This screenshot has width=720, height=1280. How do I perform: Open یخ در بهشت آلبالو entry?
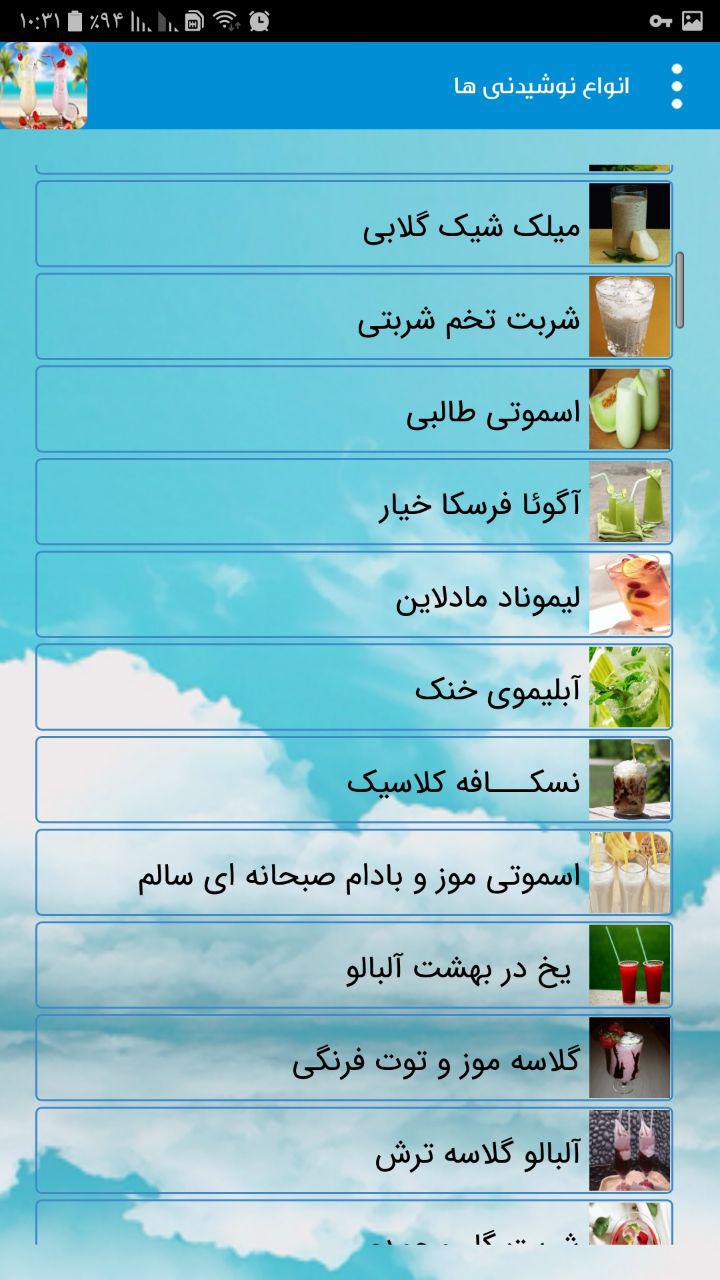click(x=354, y=966)
